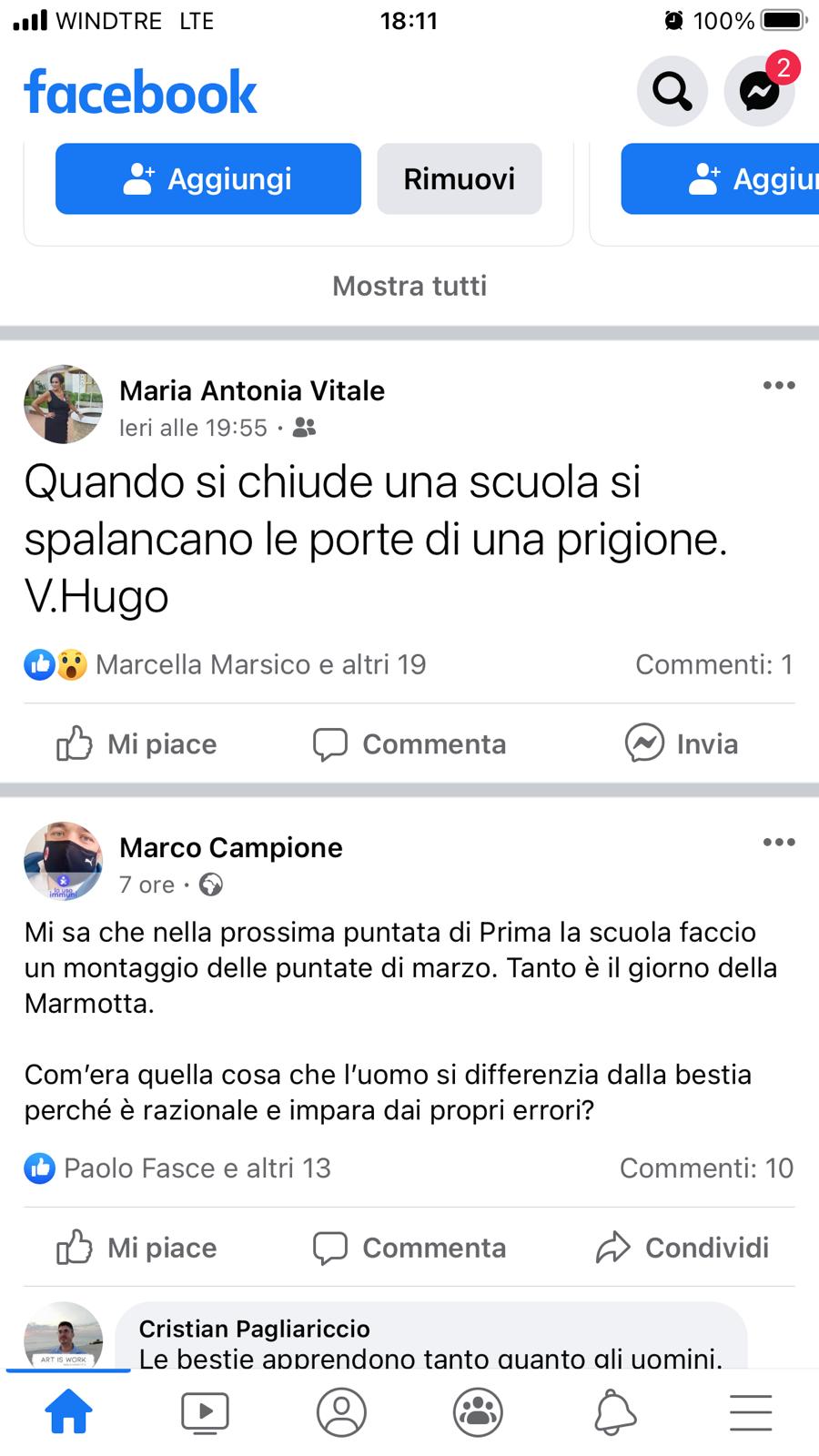This screenshot has height=1456, width=819.
Task: Comment on Maria Antonia Vitale's post
Action: pos(409,743)
